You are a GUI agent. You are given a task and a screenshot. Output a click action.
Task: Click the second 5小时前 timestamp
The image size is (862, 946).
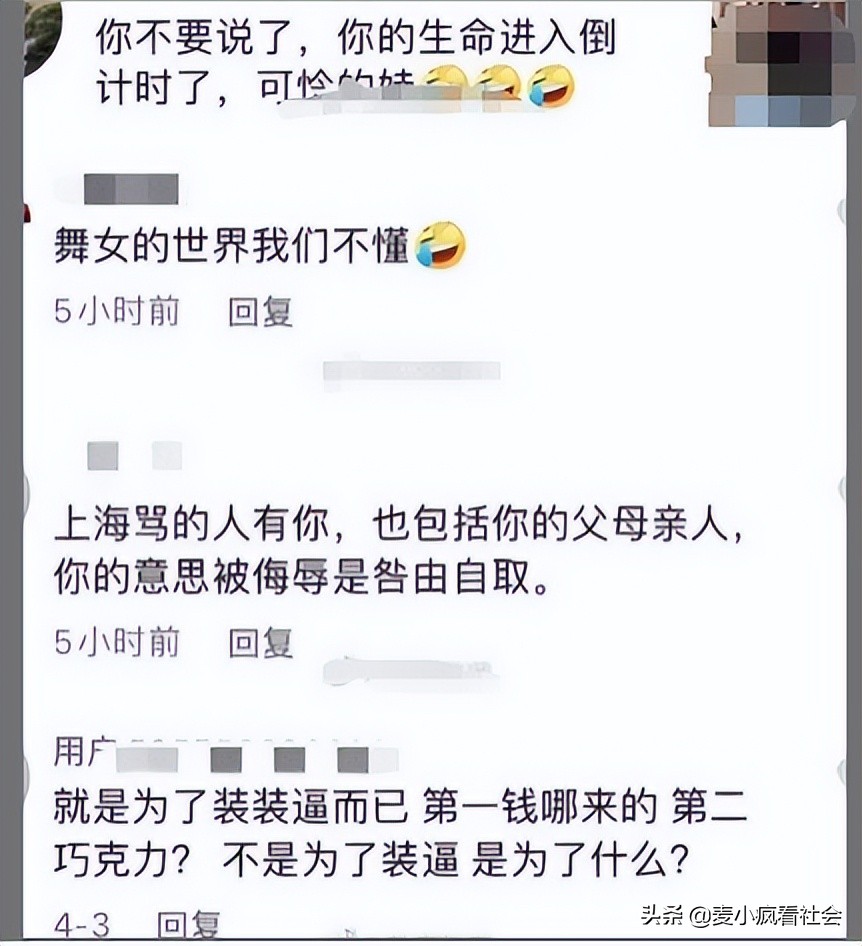point(115,641)
